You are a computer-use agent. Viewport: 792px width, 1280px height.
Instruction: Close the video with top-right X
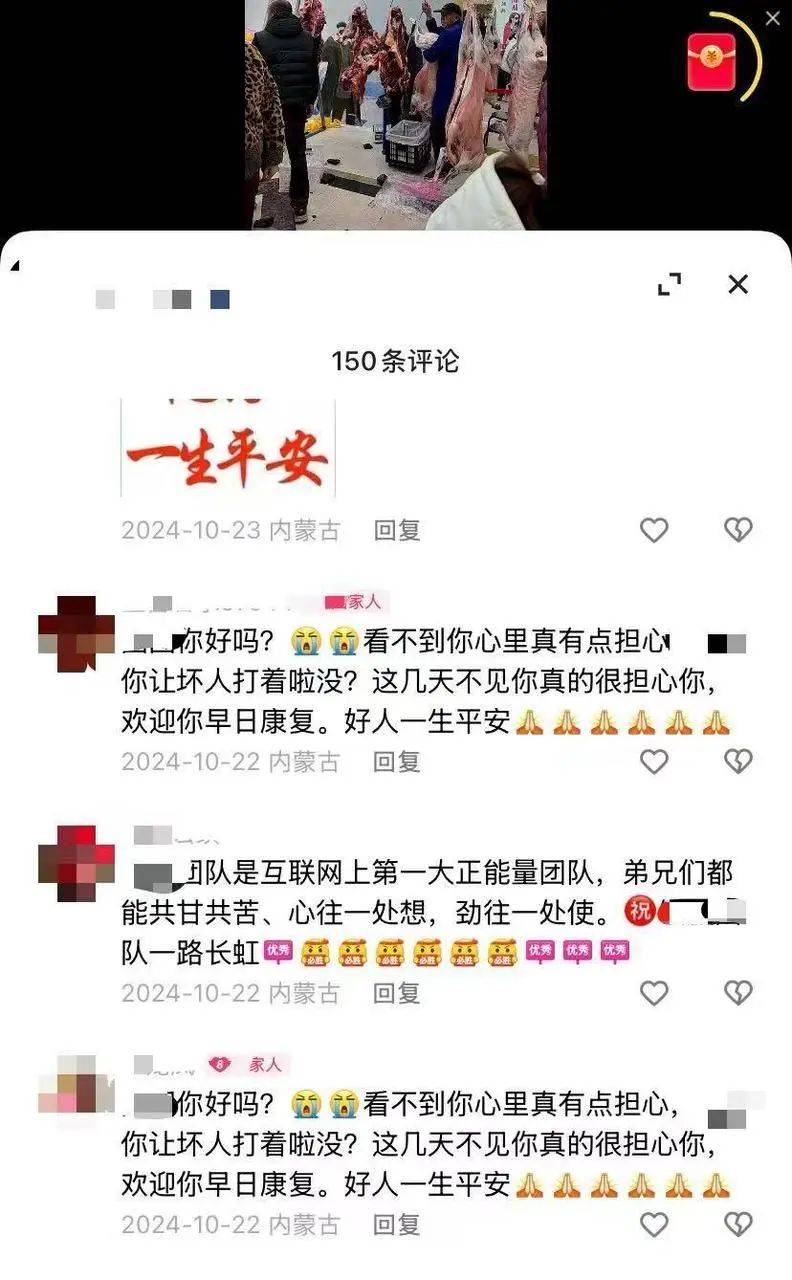pyautogui.click(x=772, y=18)
